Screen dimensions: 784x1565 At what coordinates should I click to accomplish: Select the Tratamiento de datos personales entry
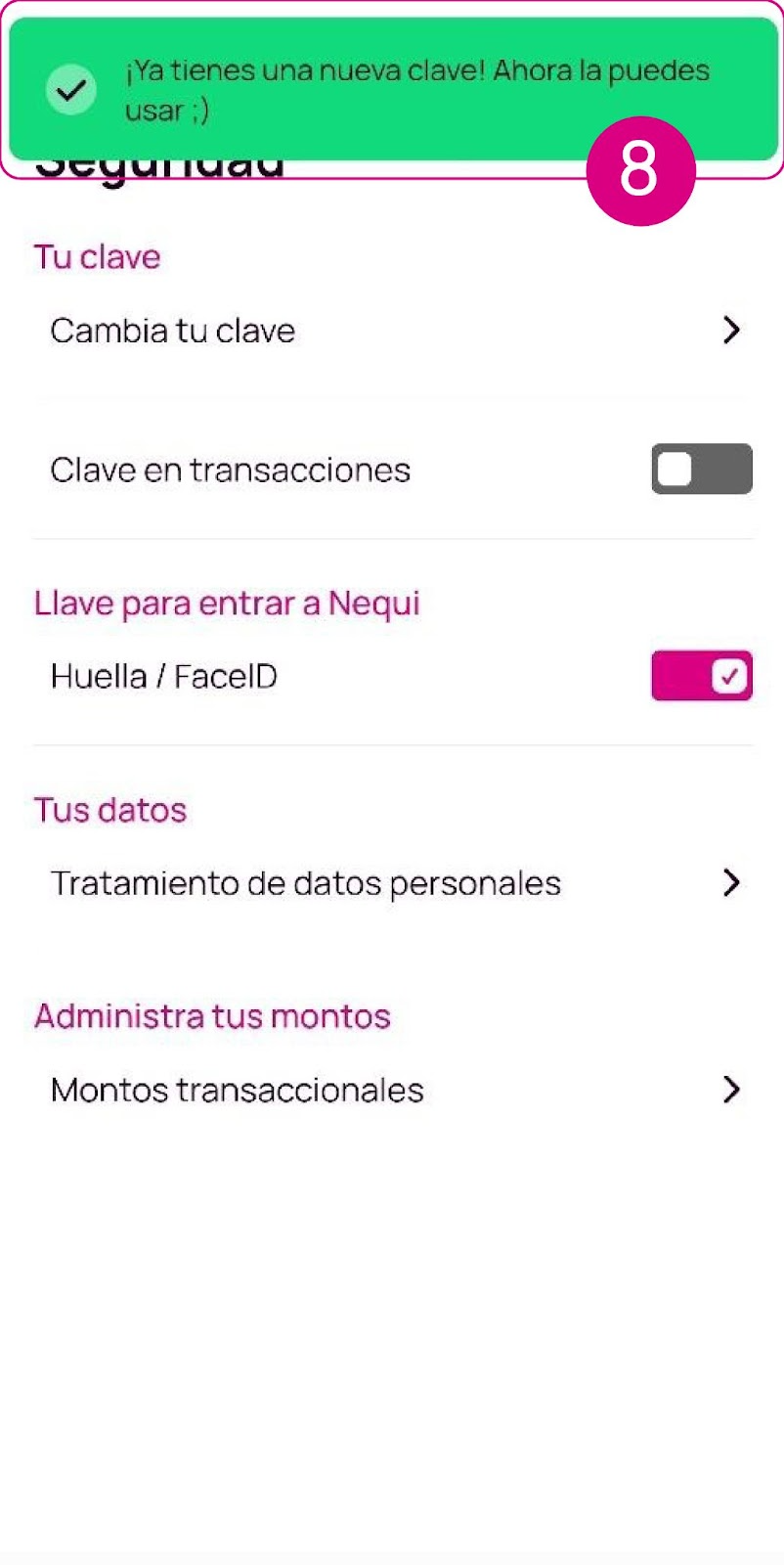(x=305, y=883)
